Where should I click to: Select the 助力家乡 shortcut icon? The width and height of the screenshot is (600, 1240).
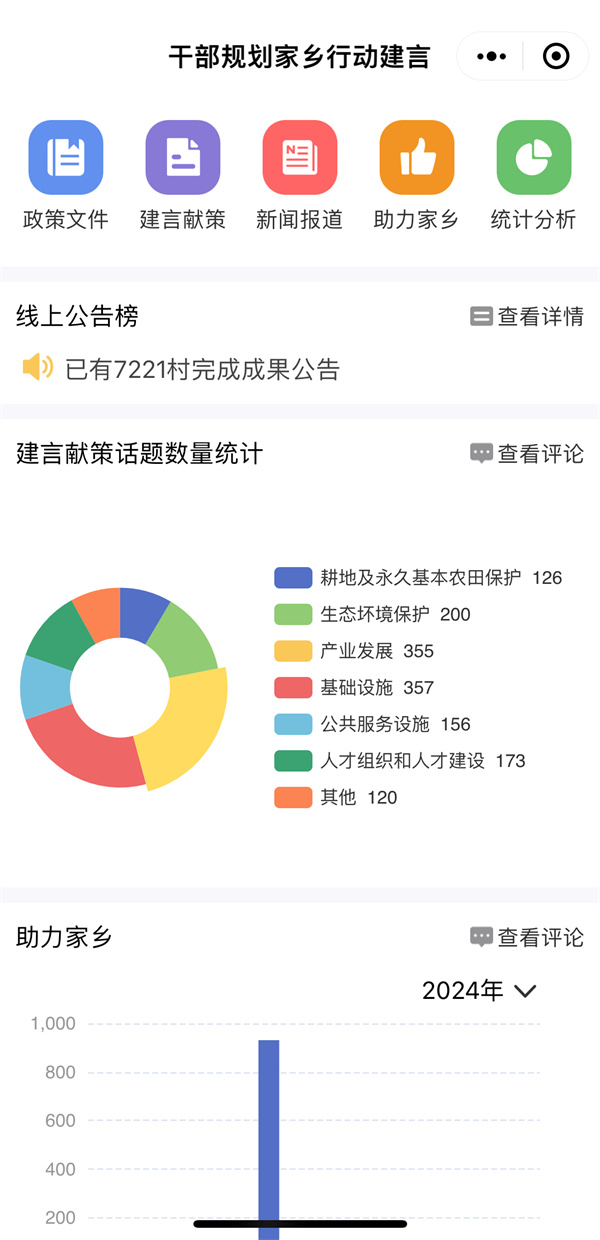[417, 158]
